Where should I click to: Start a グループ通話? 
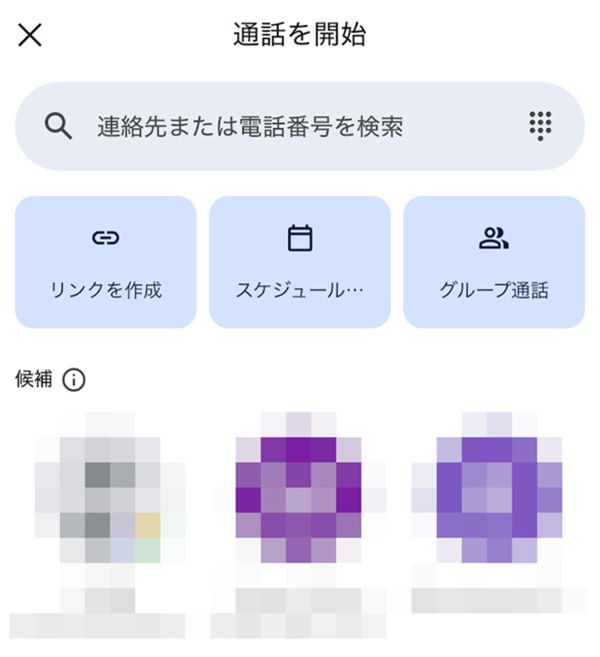click(494, 262)
